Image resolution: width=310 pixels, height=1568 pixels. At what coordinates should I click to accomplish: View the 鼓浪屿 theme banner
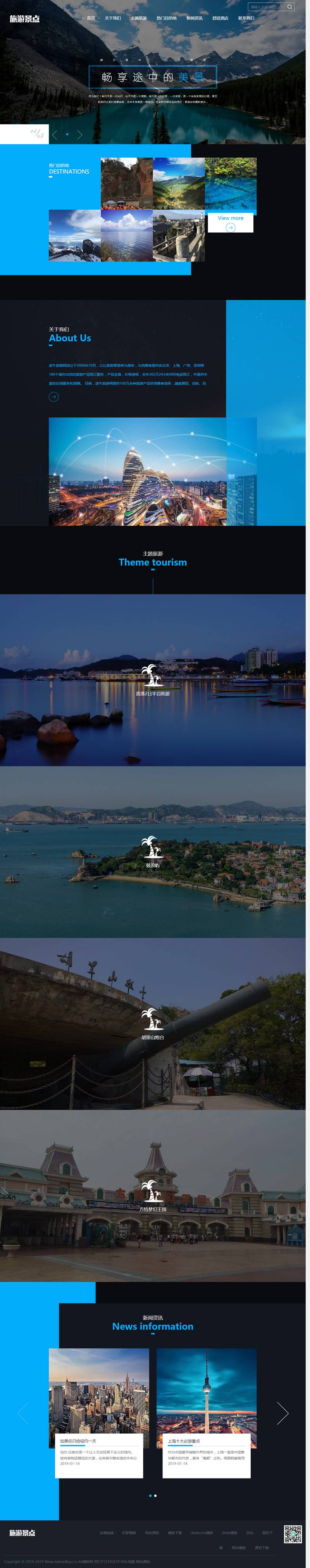152,851
